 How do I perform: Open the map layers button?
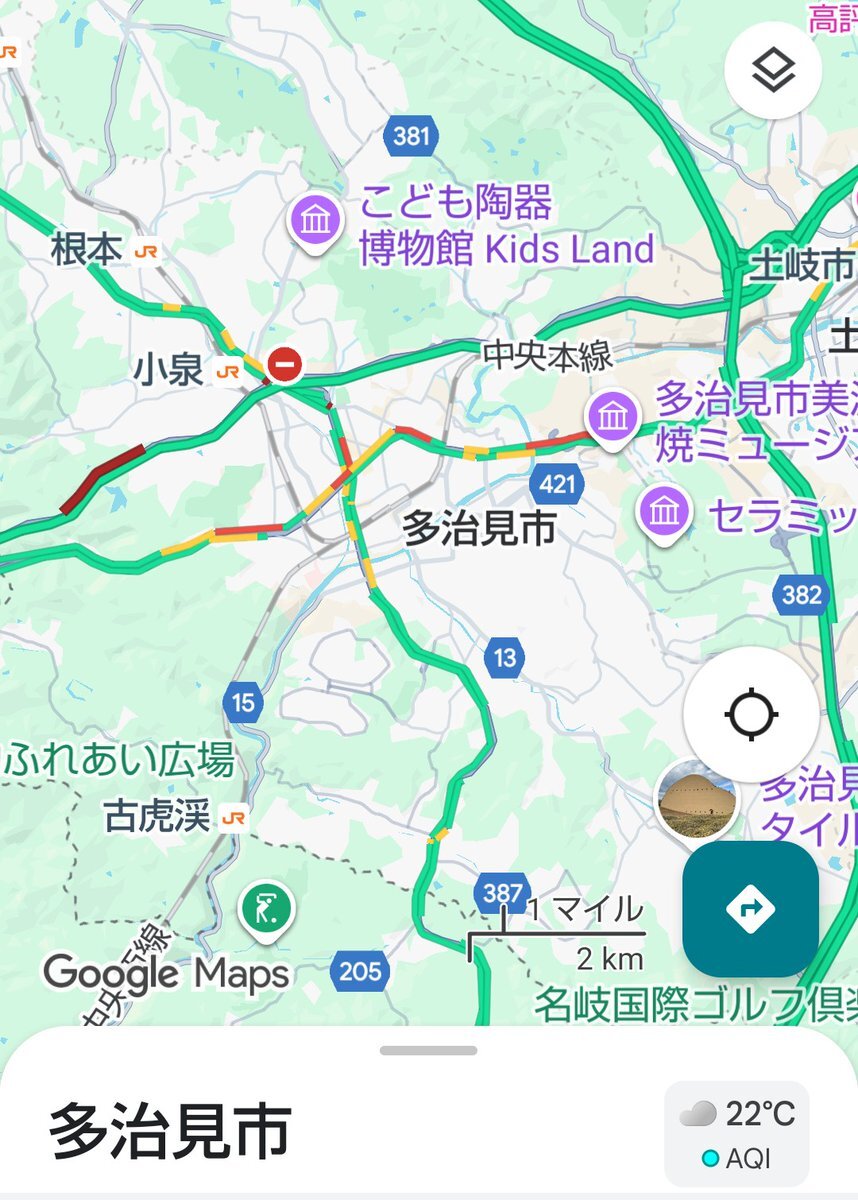(773, 70)
